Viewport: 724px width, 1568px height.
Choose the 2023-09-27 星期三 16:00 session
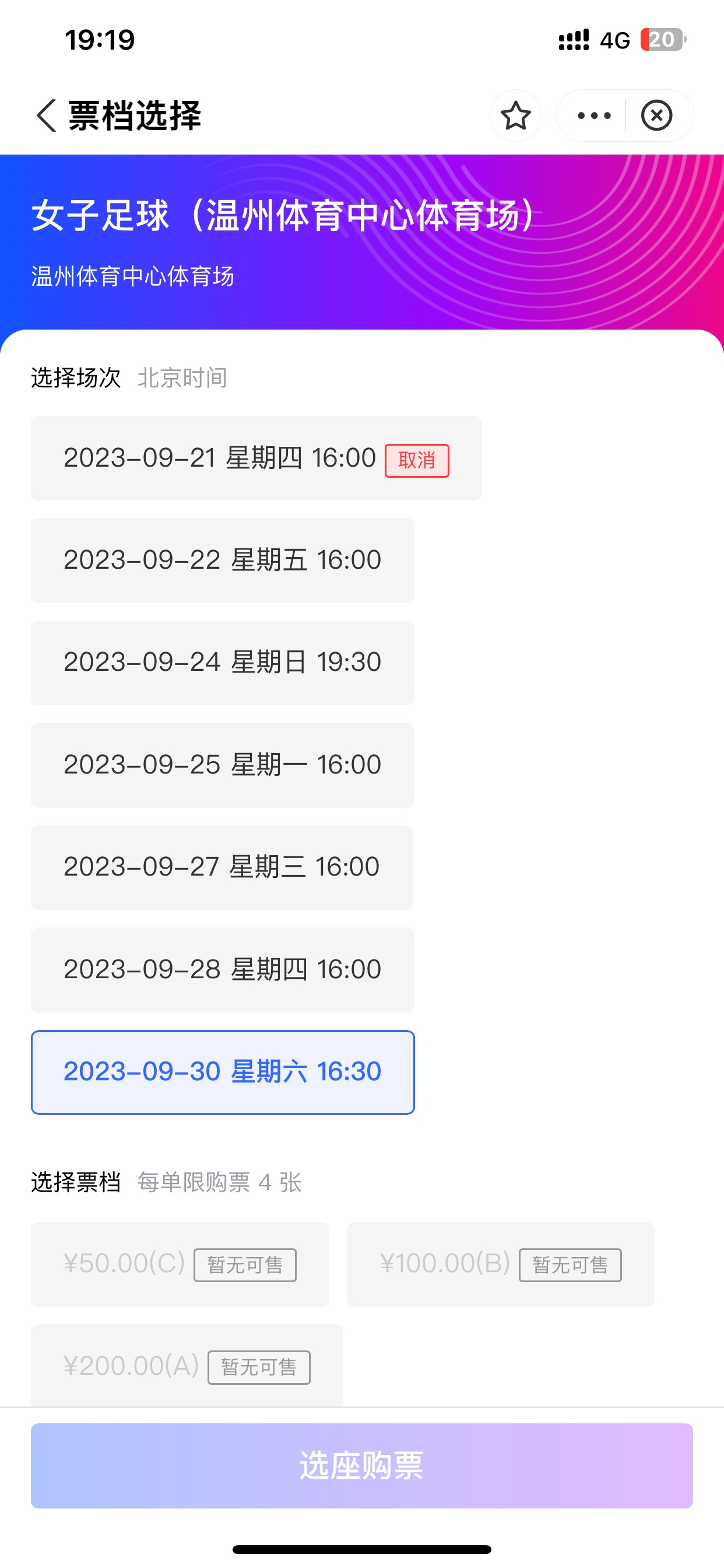pyautogui.click(x=222, y=867)
